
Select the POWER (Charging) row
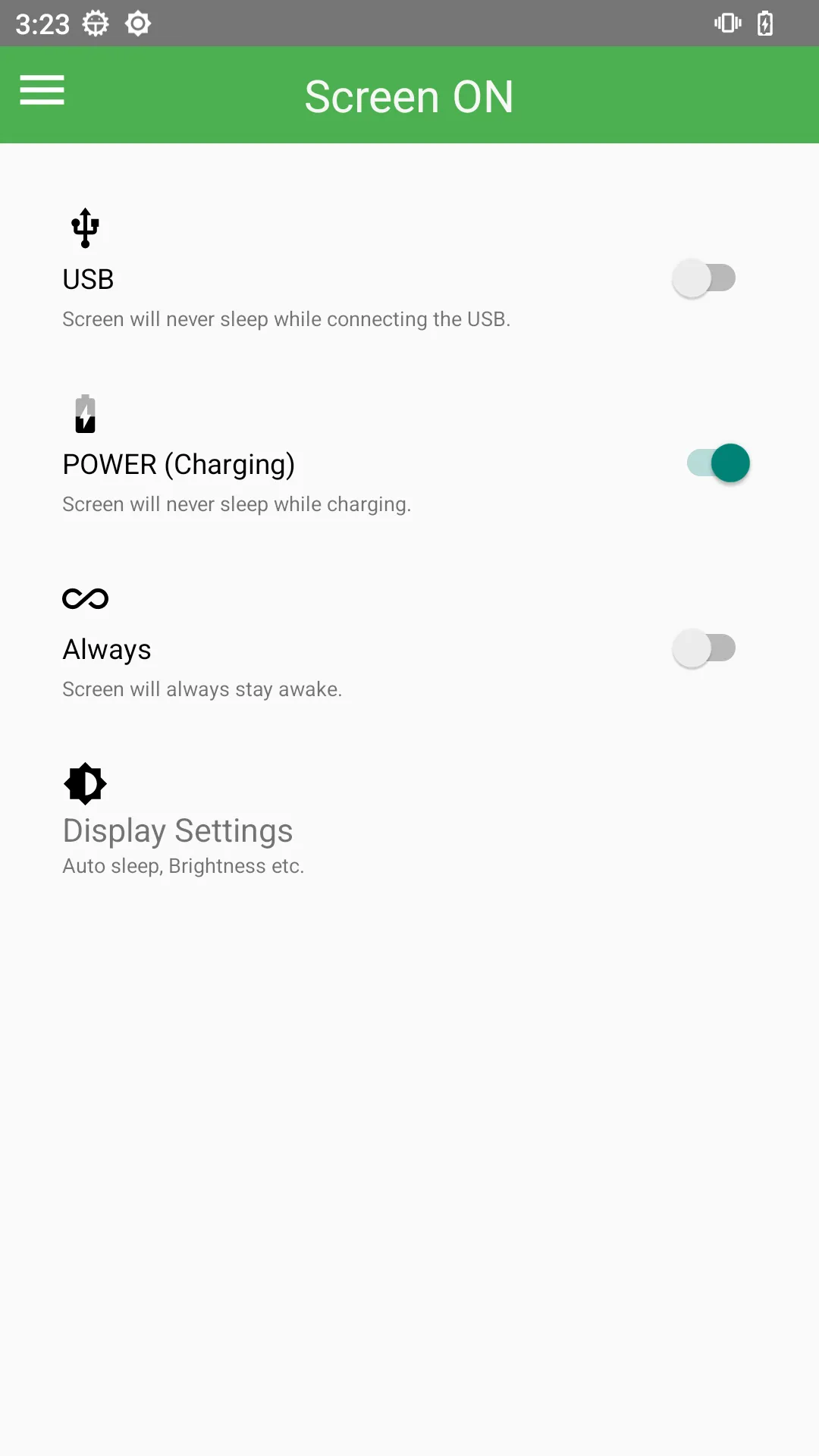179,464
